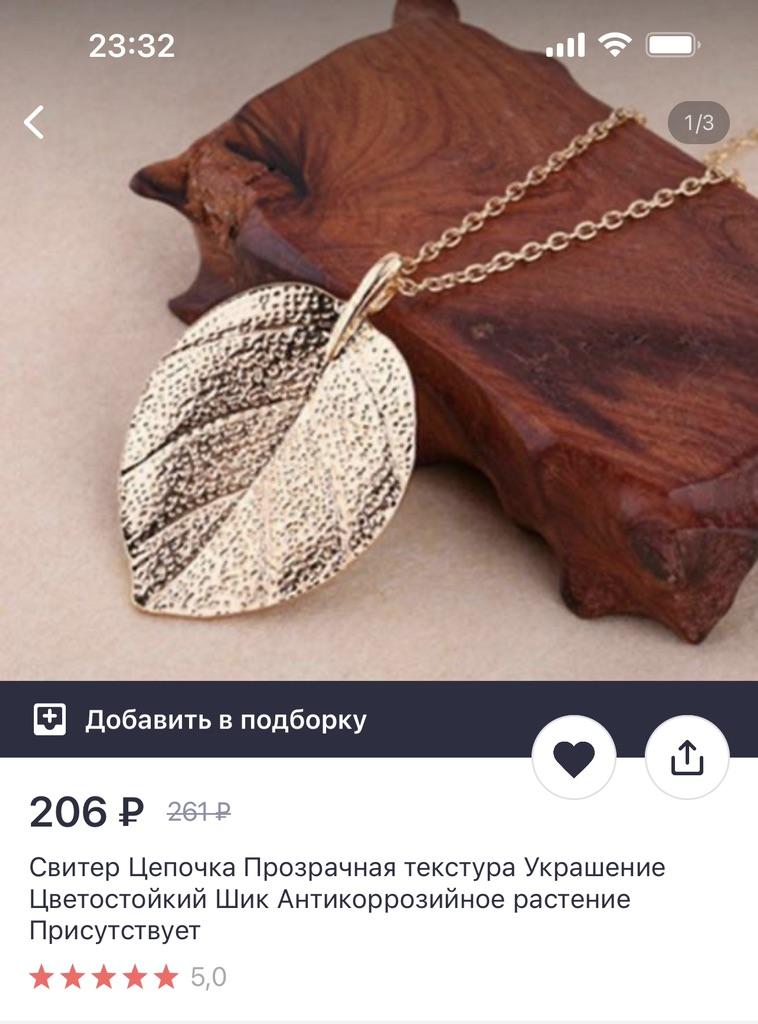Tap 'Добавить в подборку' to add to collection

pos(225,720)
